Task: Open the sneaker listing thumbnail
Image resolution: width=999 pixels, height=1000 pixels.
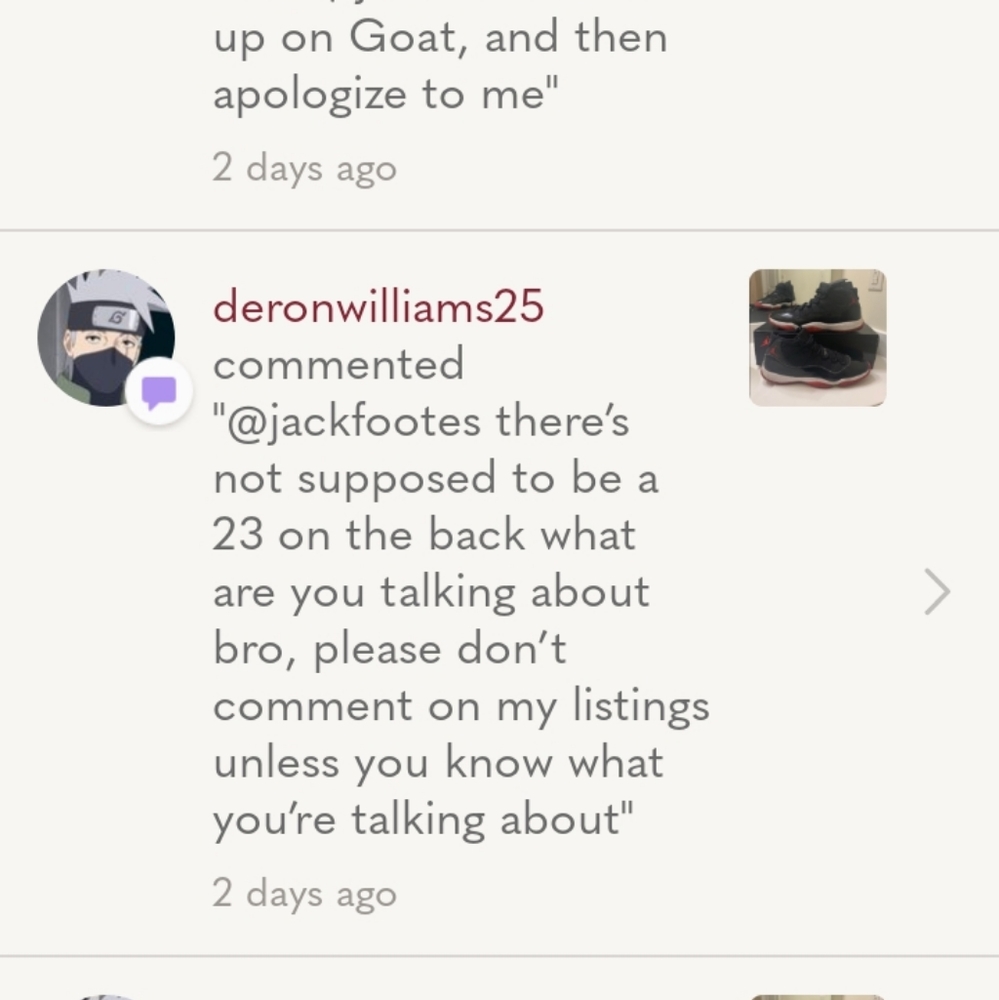Action: coord(817,337)
